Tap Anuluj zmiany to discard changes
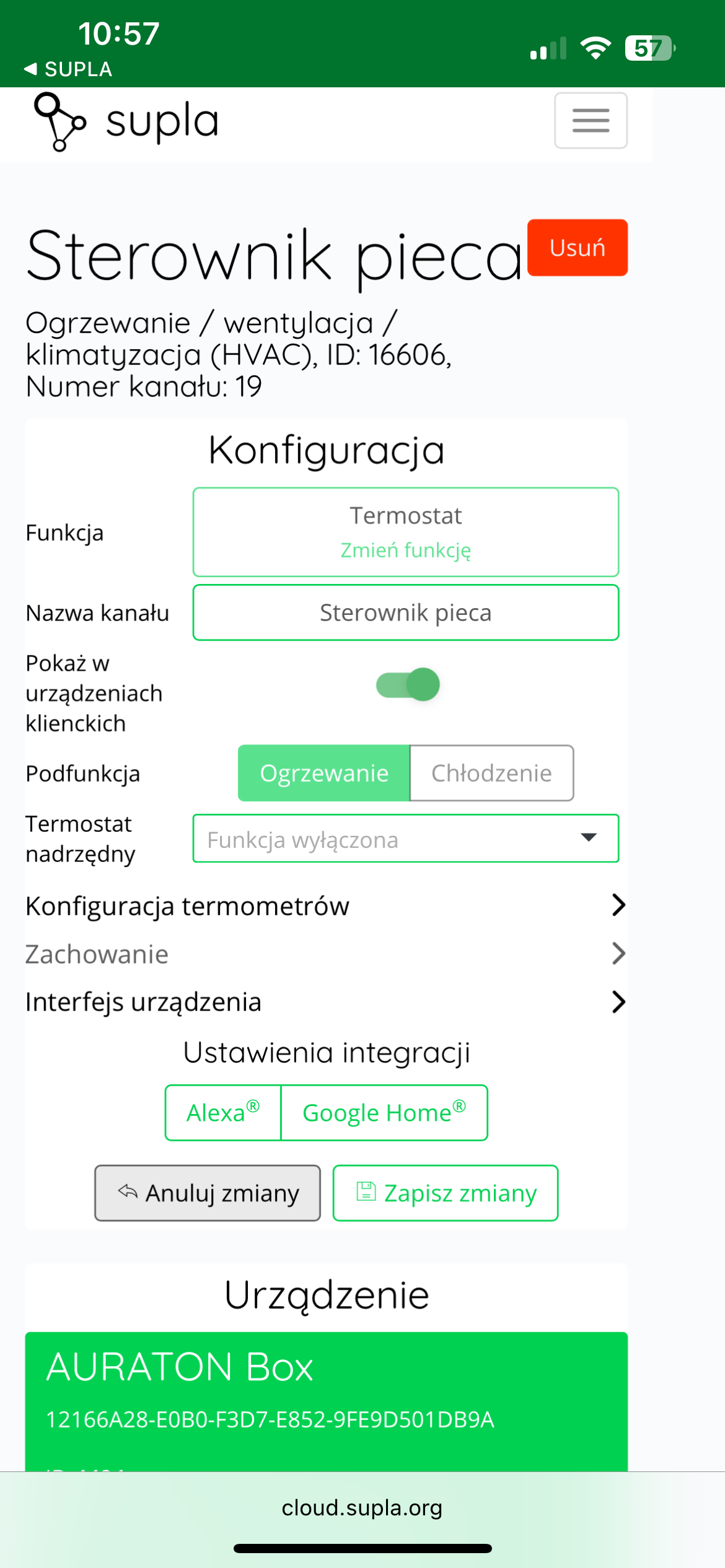The image size is (725, 1568). pos(208,1193)
